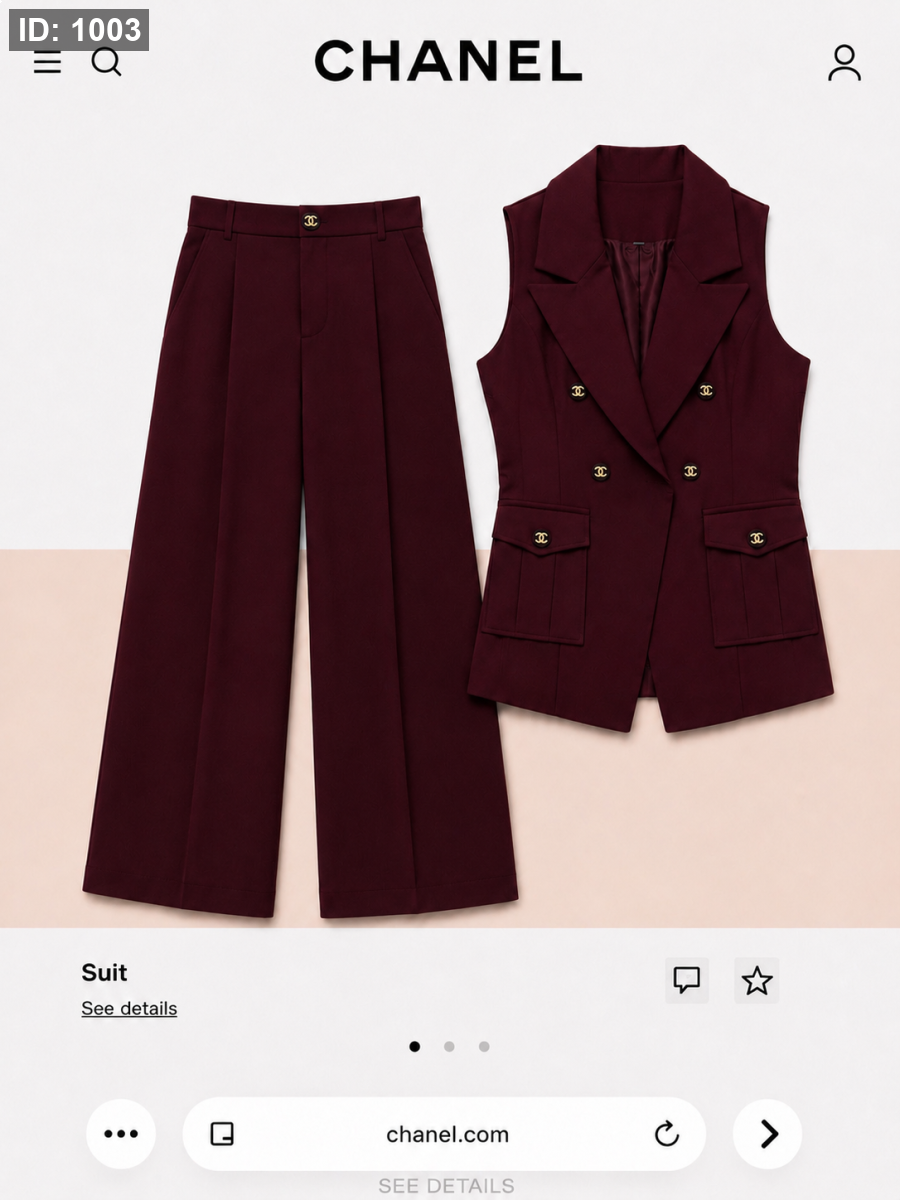Reload the page
The width and height of the screenshot is (900, 1200).
(x=667, y=1134)
